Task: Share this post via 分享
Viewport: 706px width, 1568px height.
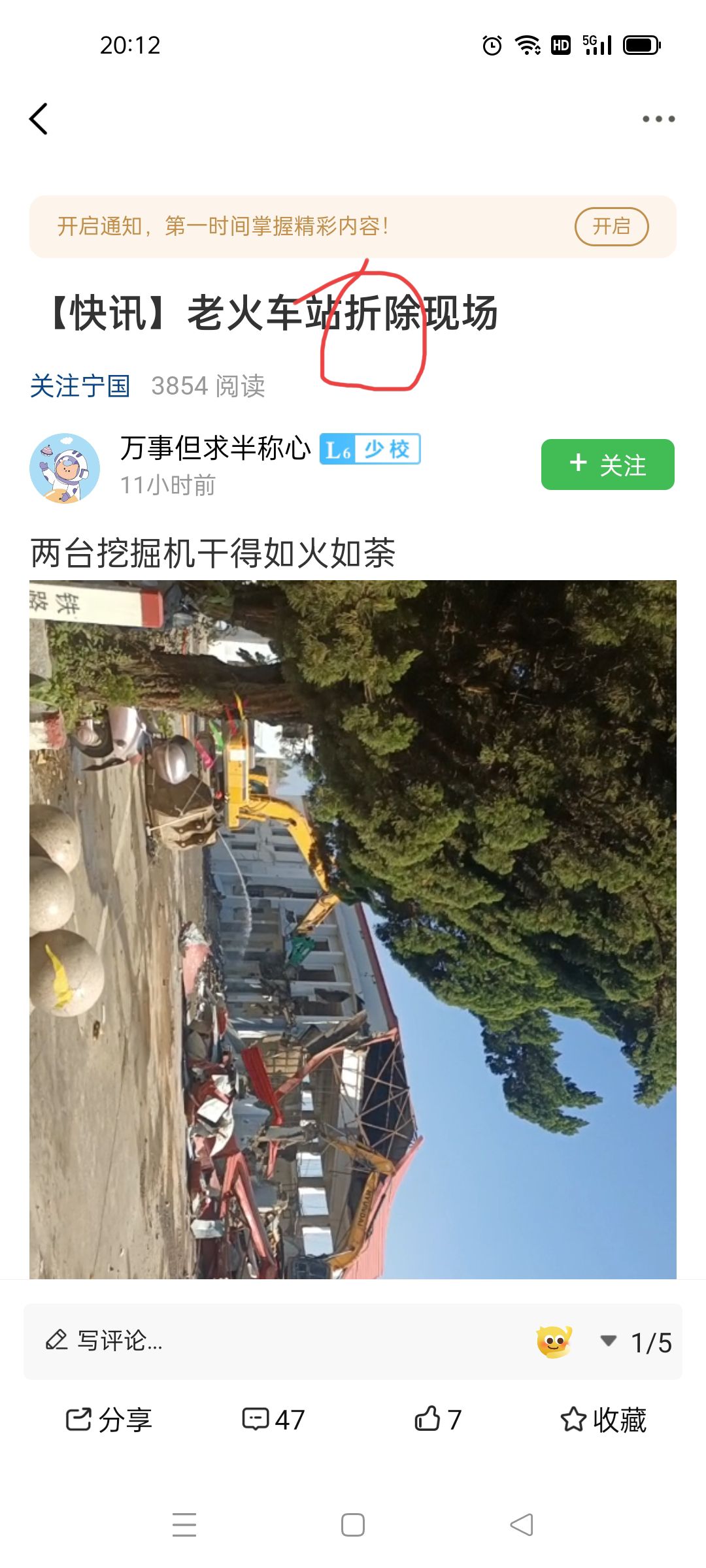Action: point(109,1420)
